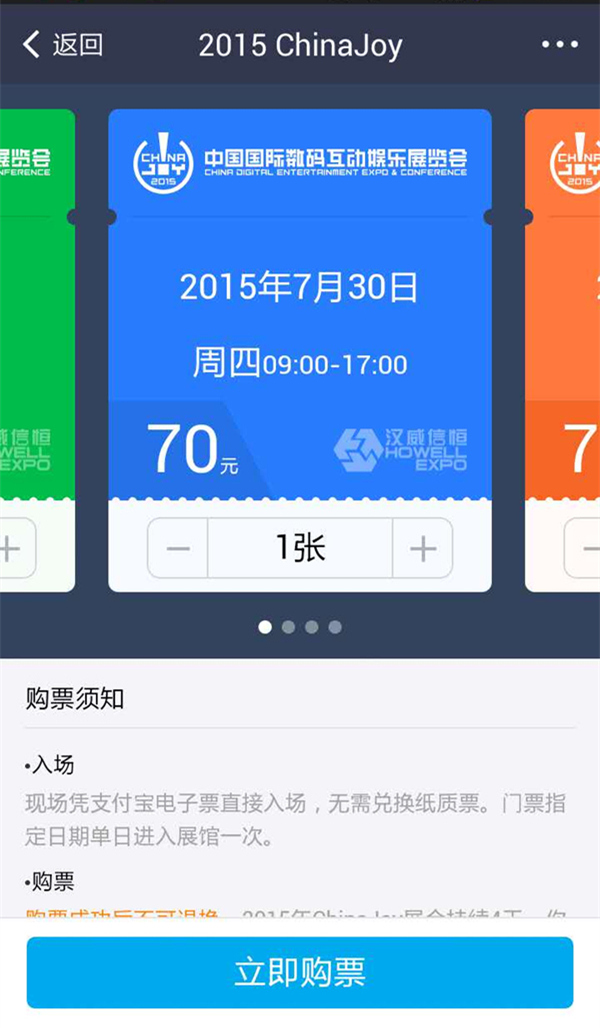Go back with the 返回 arrow
This screenshot has height=1028, width=600.
tap(60, 45)
